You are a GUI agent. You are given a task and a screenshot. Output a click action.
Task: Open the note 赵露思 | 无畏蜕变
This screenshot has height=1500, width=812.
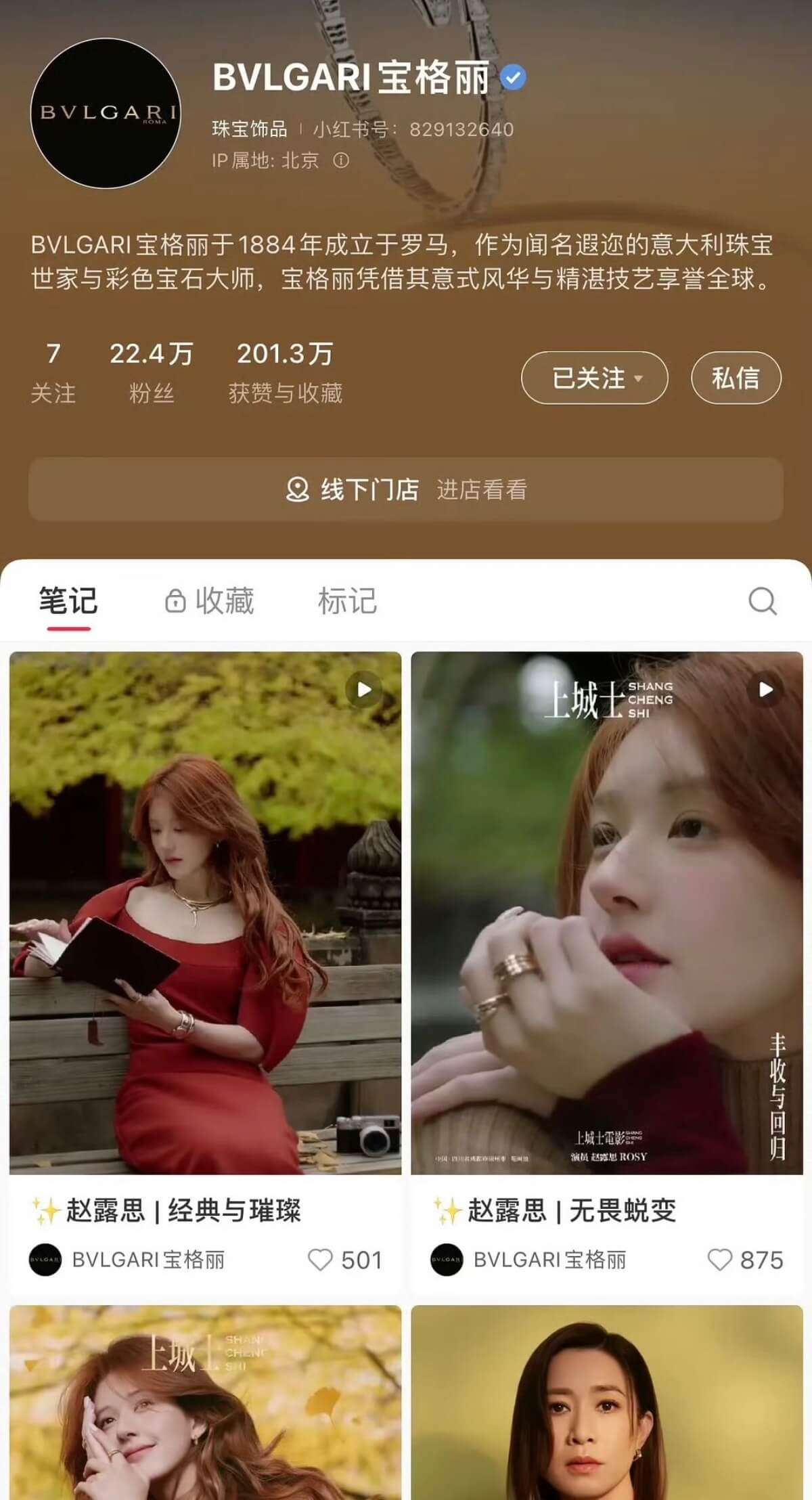click(607, 912)
